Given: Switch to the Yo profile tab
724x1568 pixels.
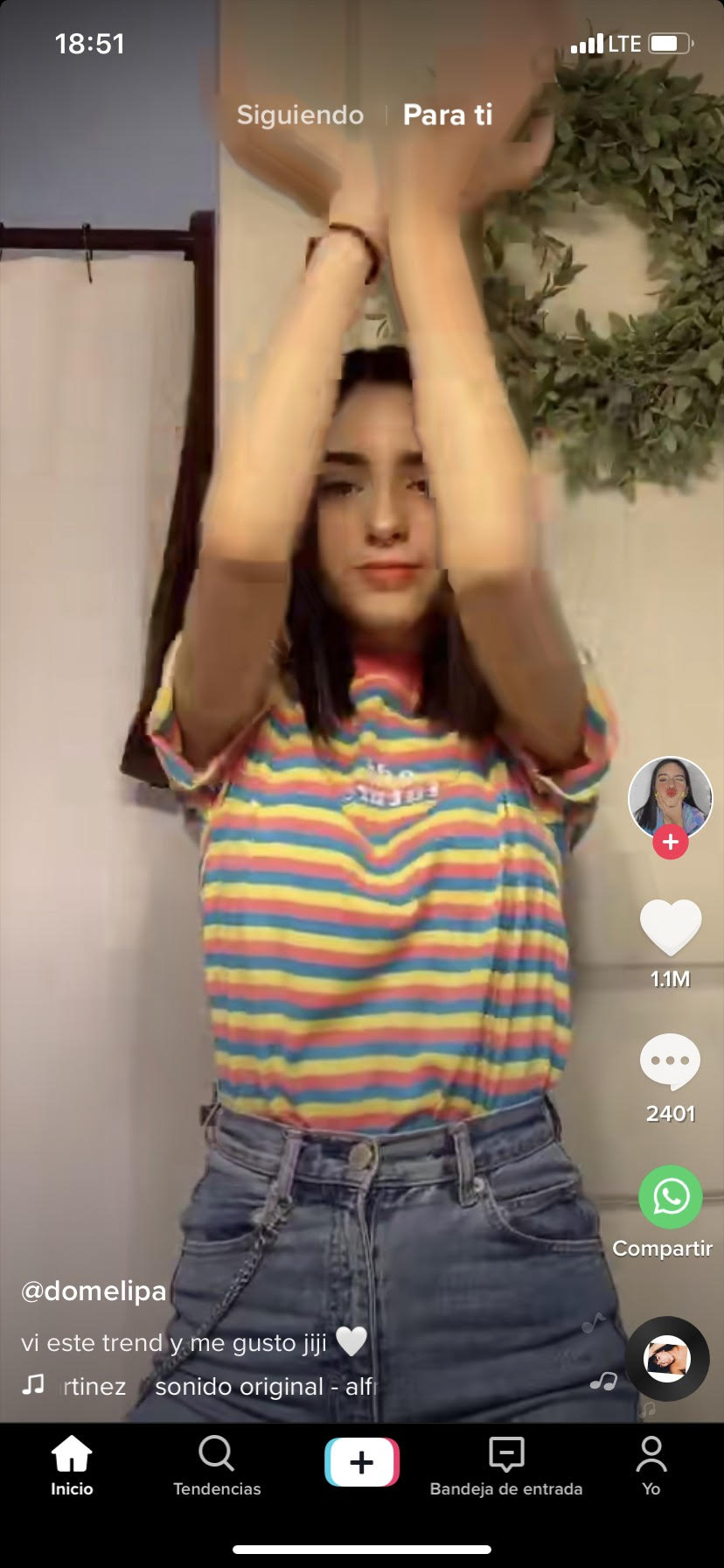Looking at the screenshot, I should 651,1466.
